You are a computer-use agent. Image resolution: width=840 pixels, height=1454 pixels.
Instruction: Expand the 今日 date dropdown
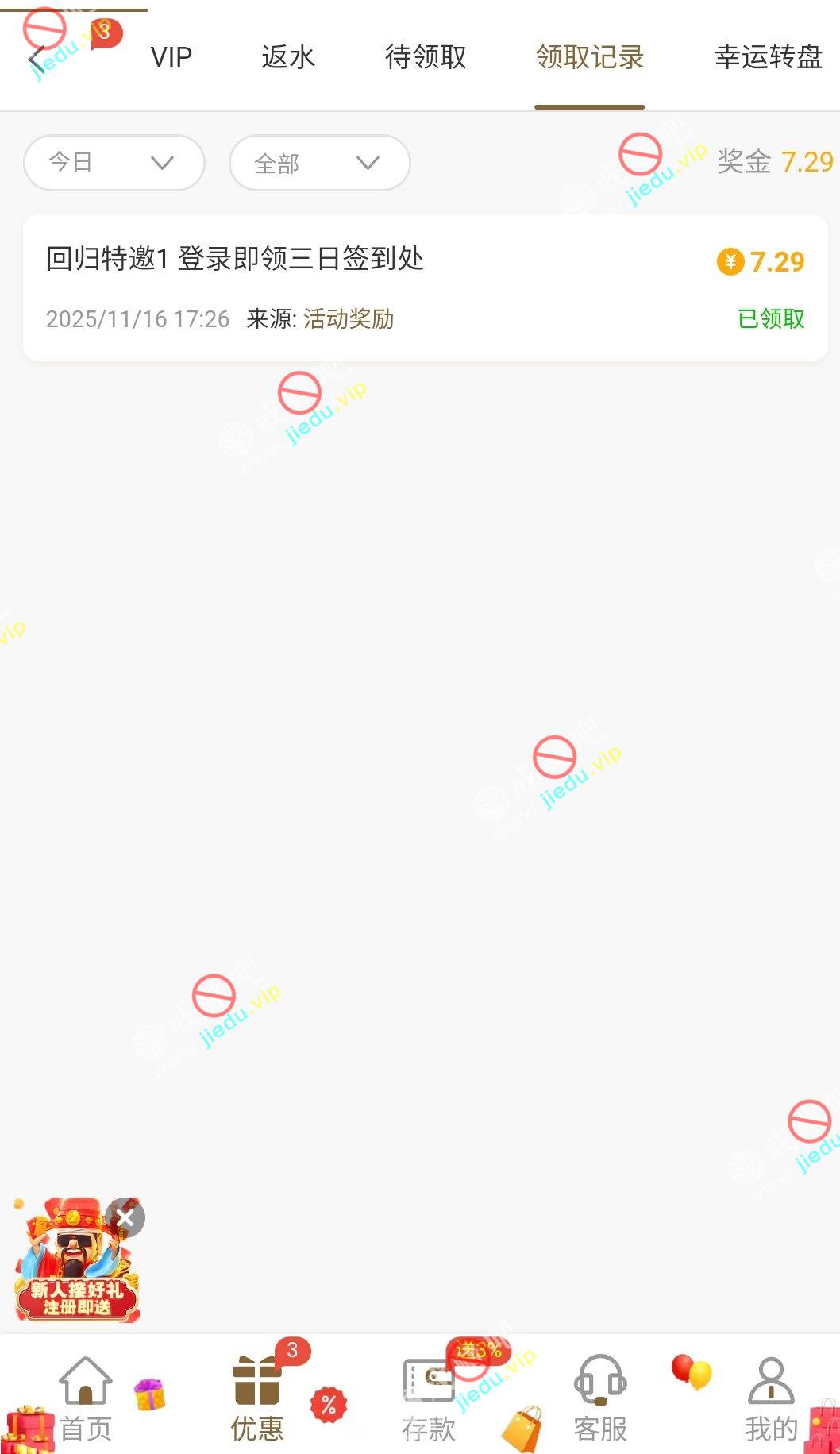point(114,163)
